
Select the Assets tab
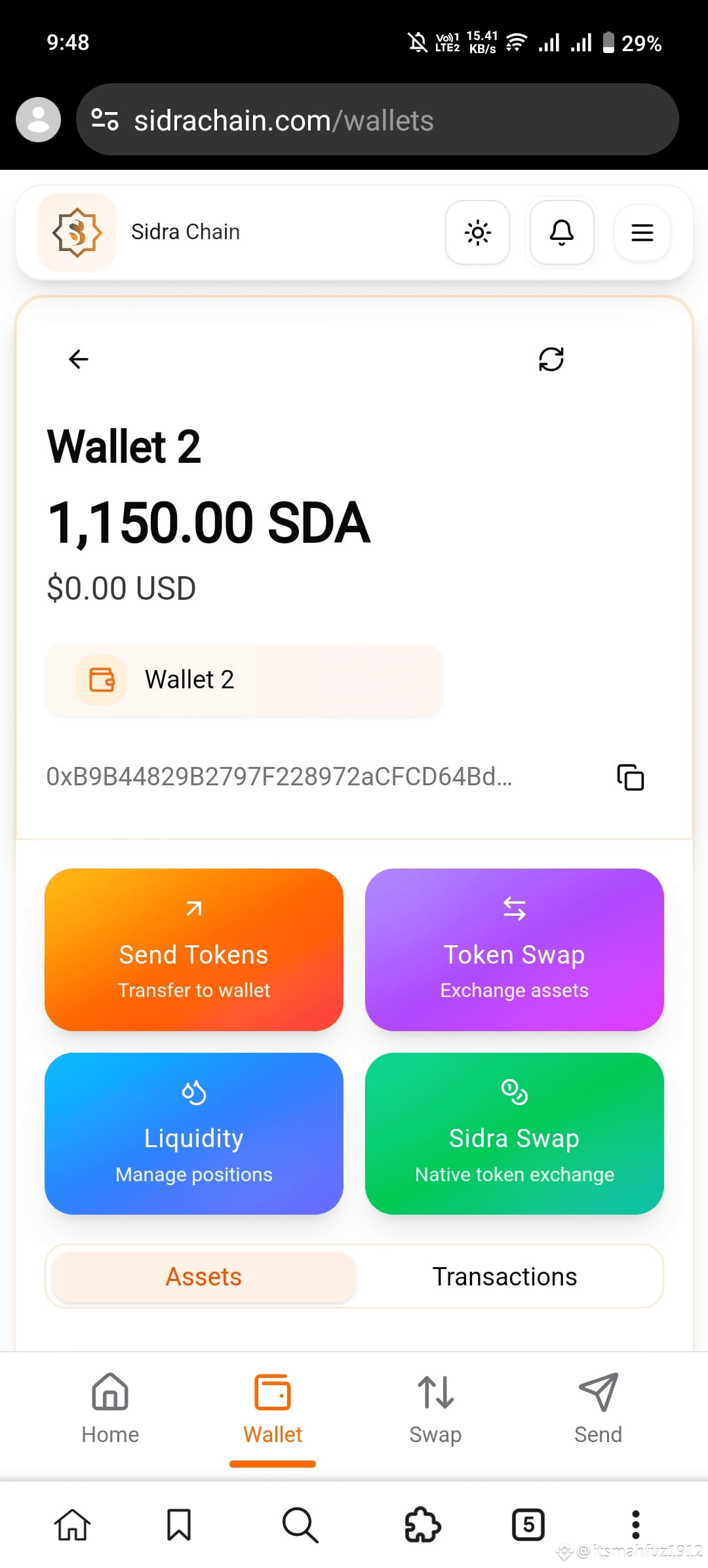(203, 1276)
